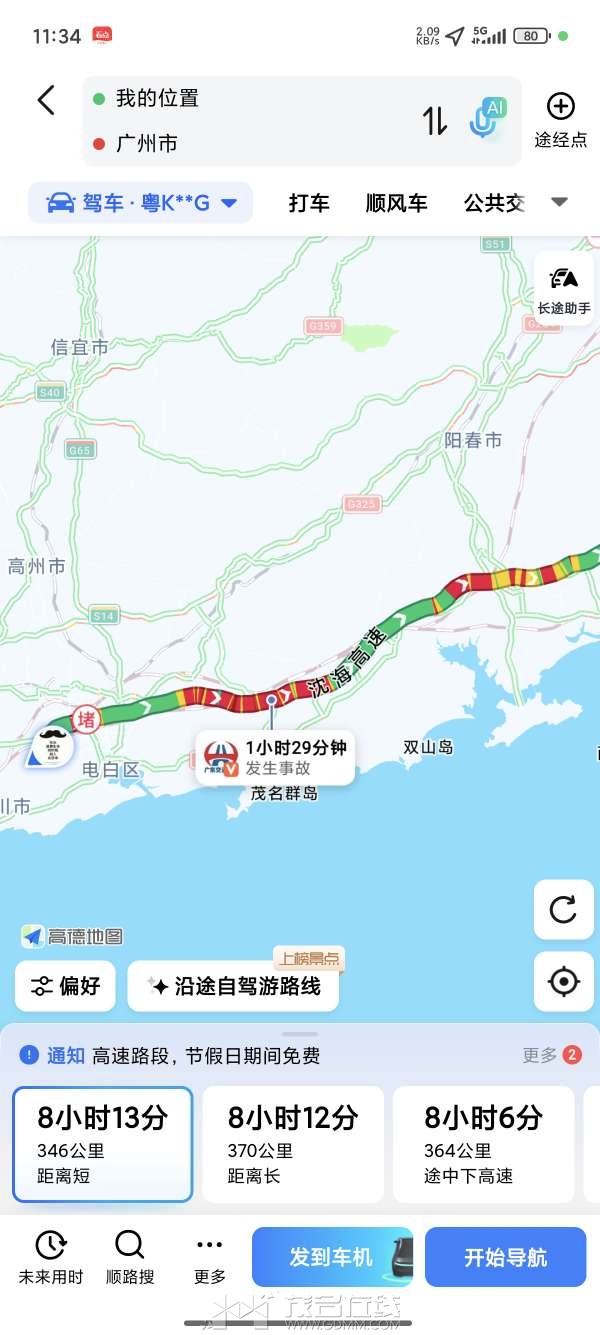View the 1小时29分钟 accident details bubble
Image resolution: width=600 pixels, height=1335 pixels.
pos(276,757)
